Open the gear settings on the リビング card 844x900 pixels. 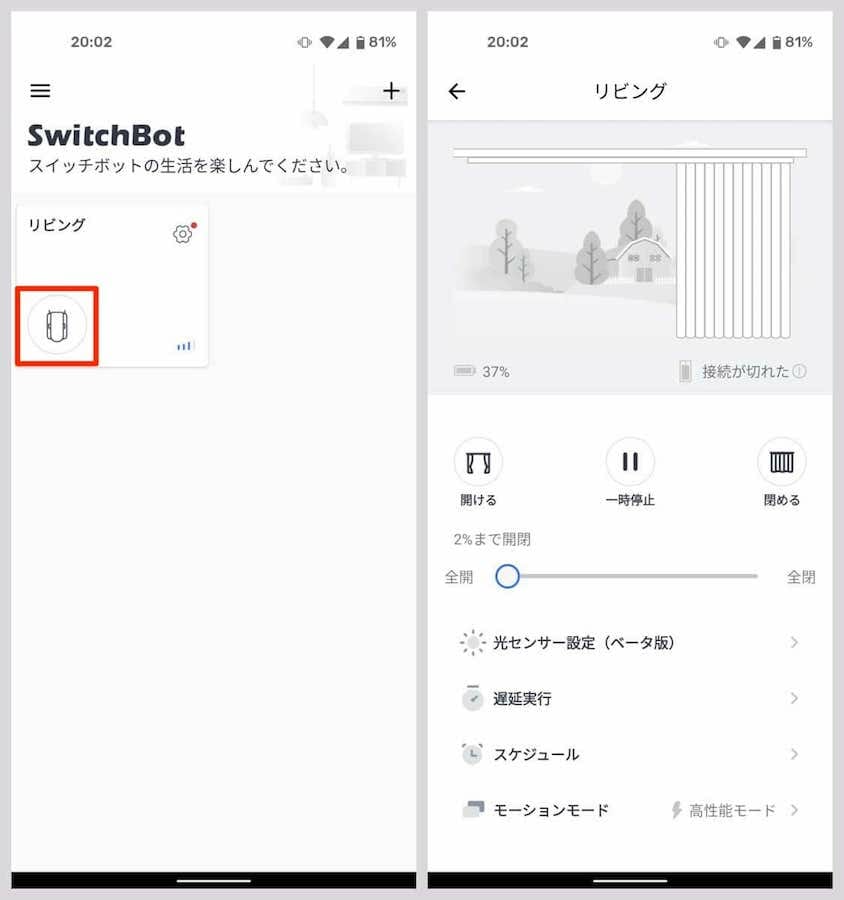click(182, 234)
